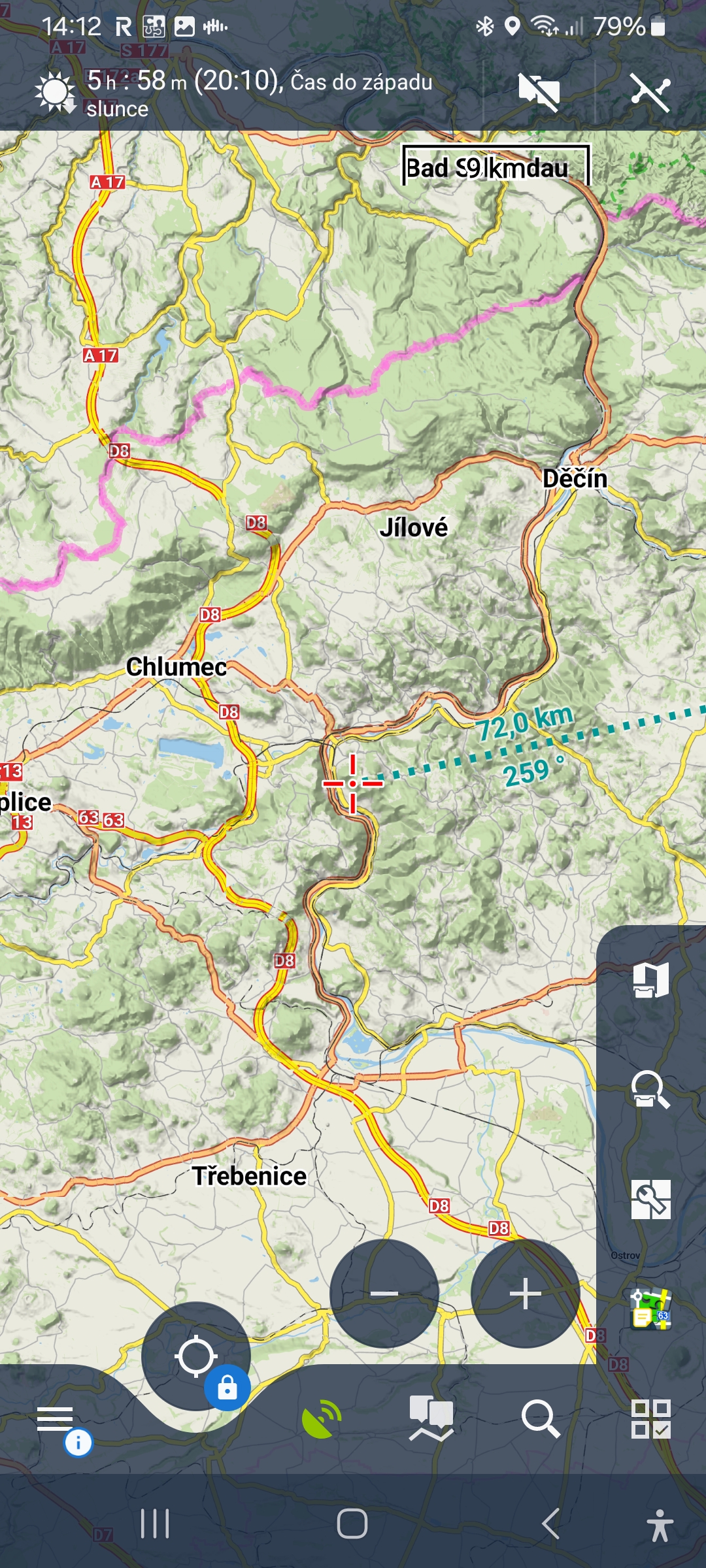Toggle the screen-off icon in top bar
Viewport: 706px width, 1568px height.
click(539, 91)
